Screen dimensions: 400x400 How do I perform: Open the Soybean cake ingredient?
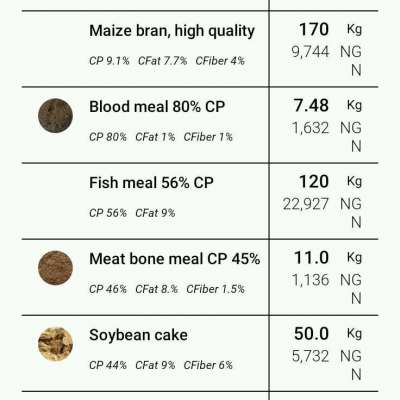coord(200,353)
